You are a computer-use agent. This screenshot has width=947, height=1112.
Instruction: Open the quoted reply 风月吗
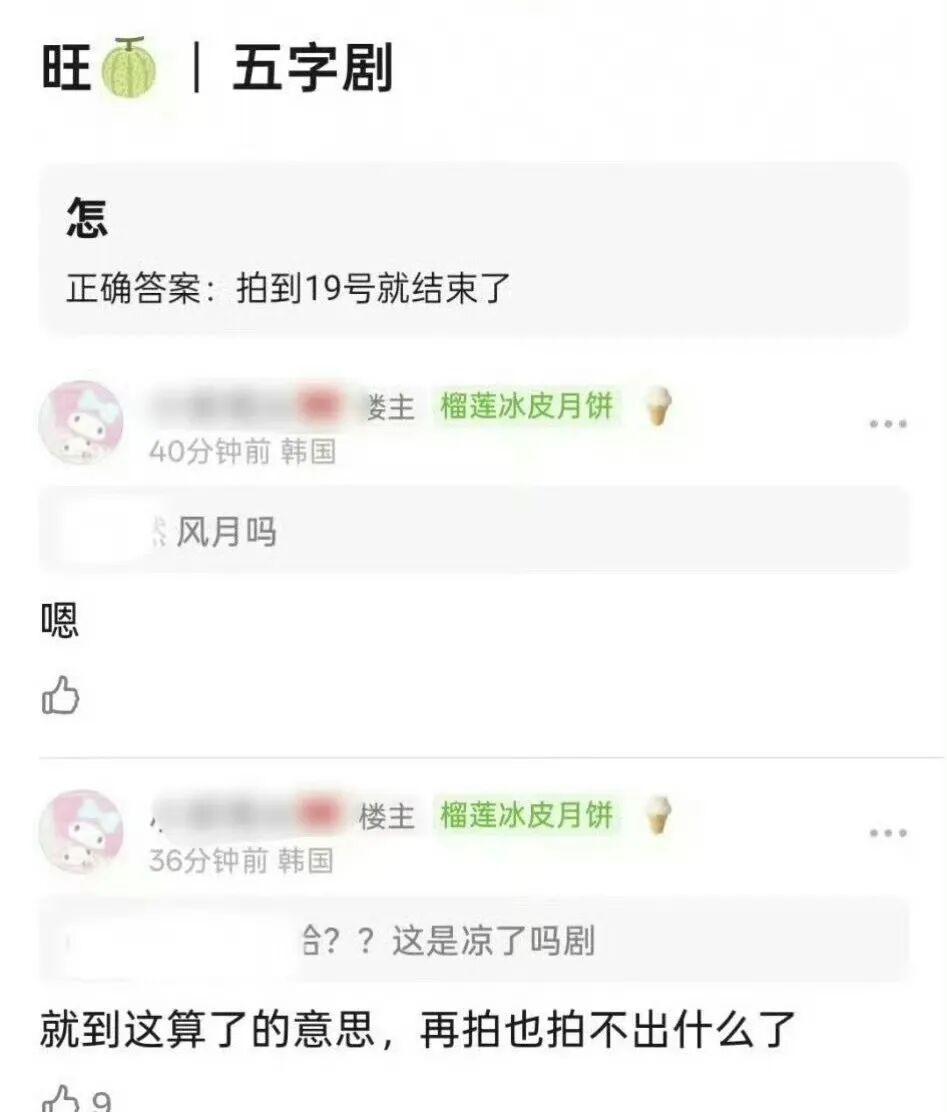474,531
